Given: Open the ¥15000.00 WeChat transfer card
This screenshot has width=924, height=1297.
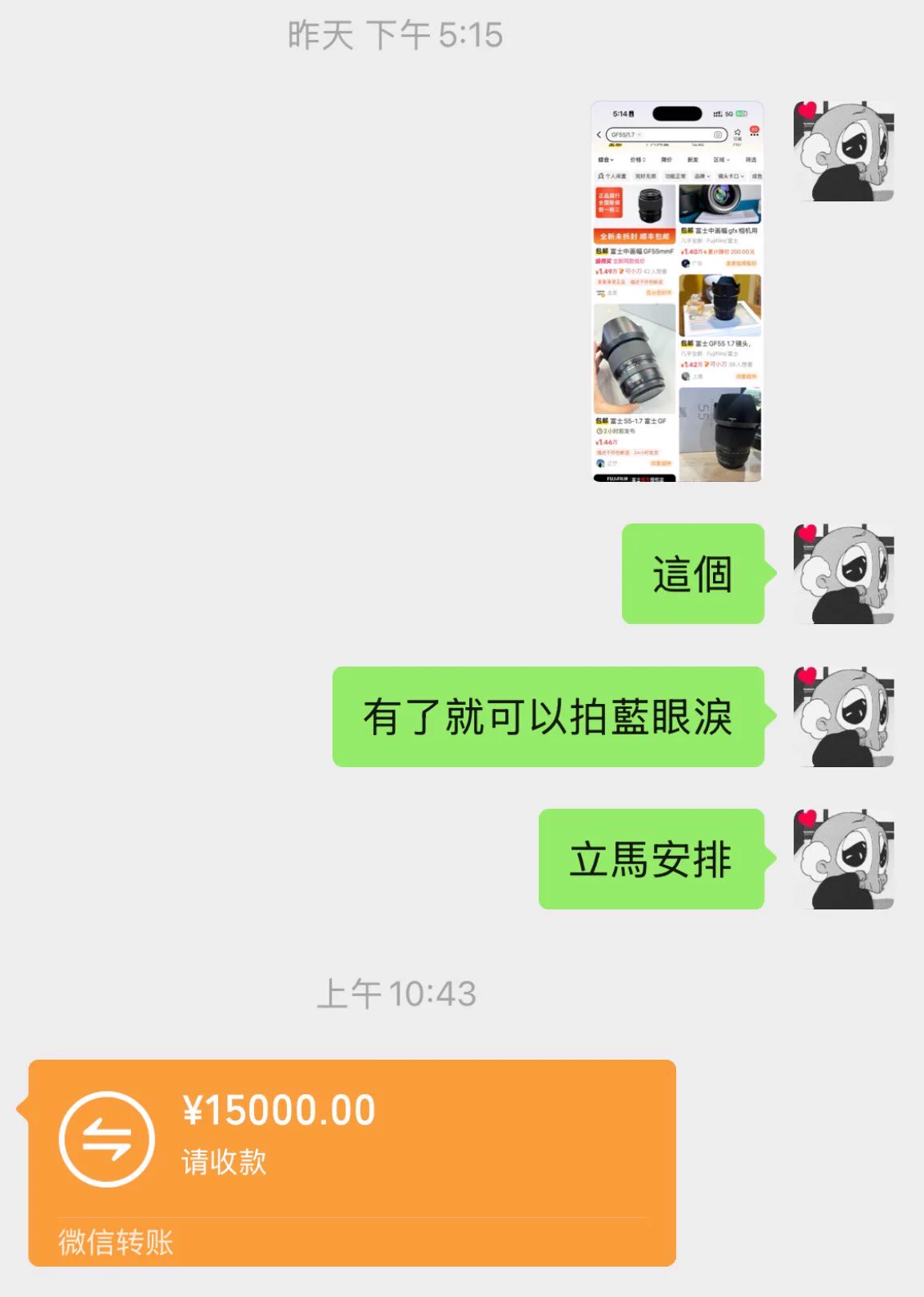Looking at the screenshot, I should (x=352, y=1161).
